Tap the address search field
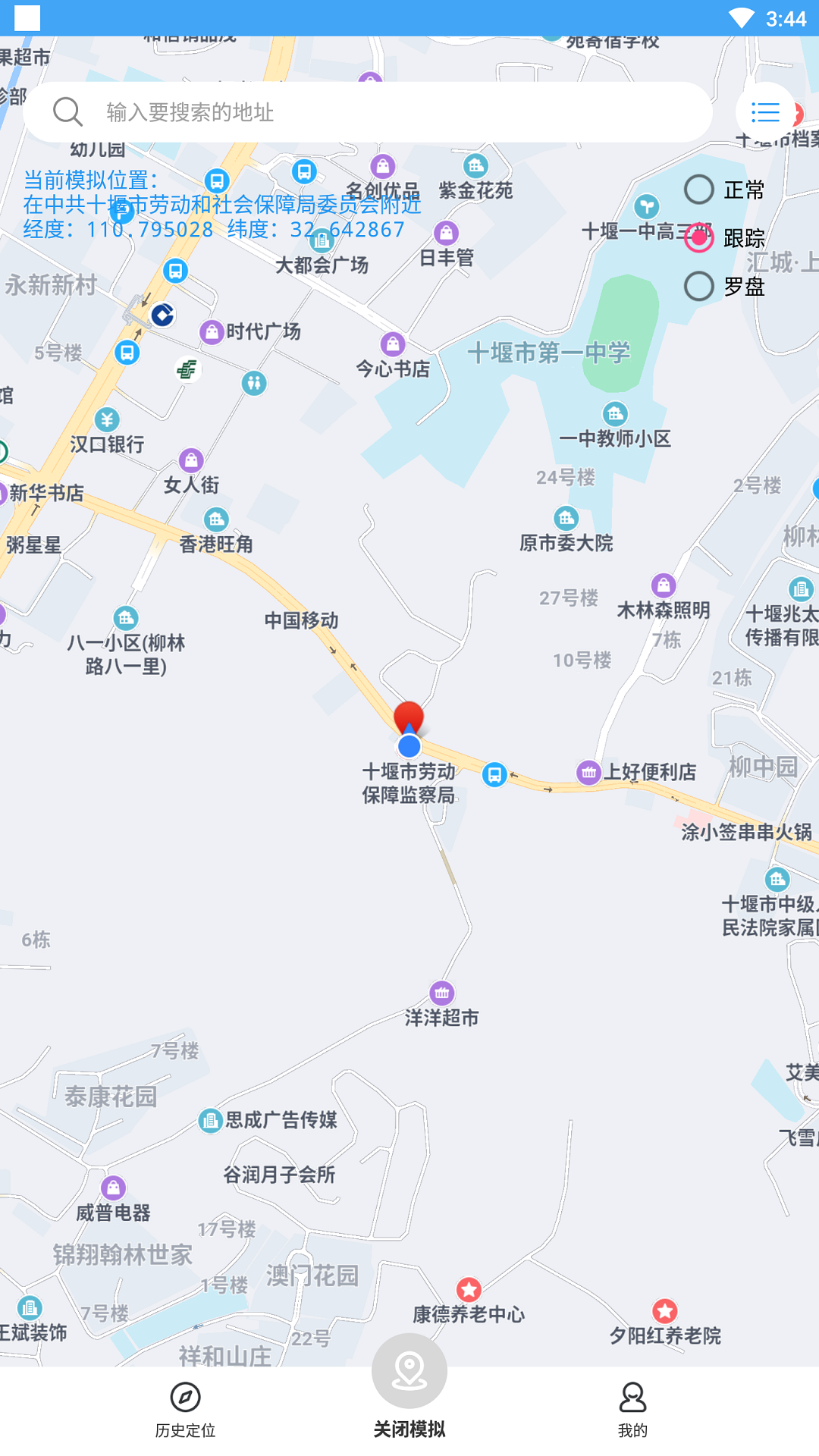Image resolution: width=819 pixels, height=1456 pixels. tap(368, 112)
